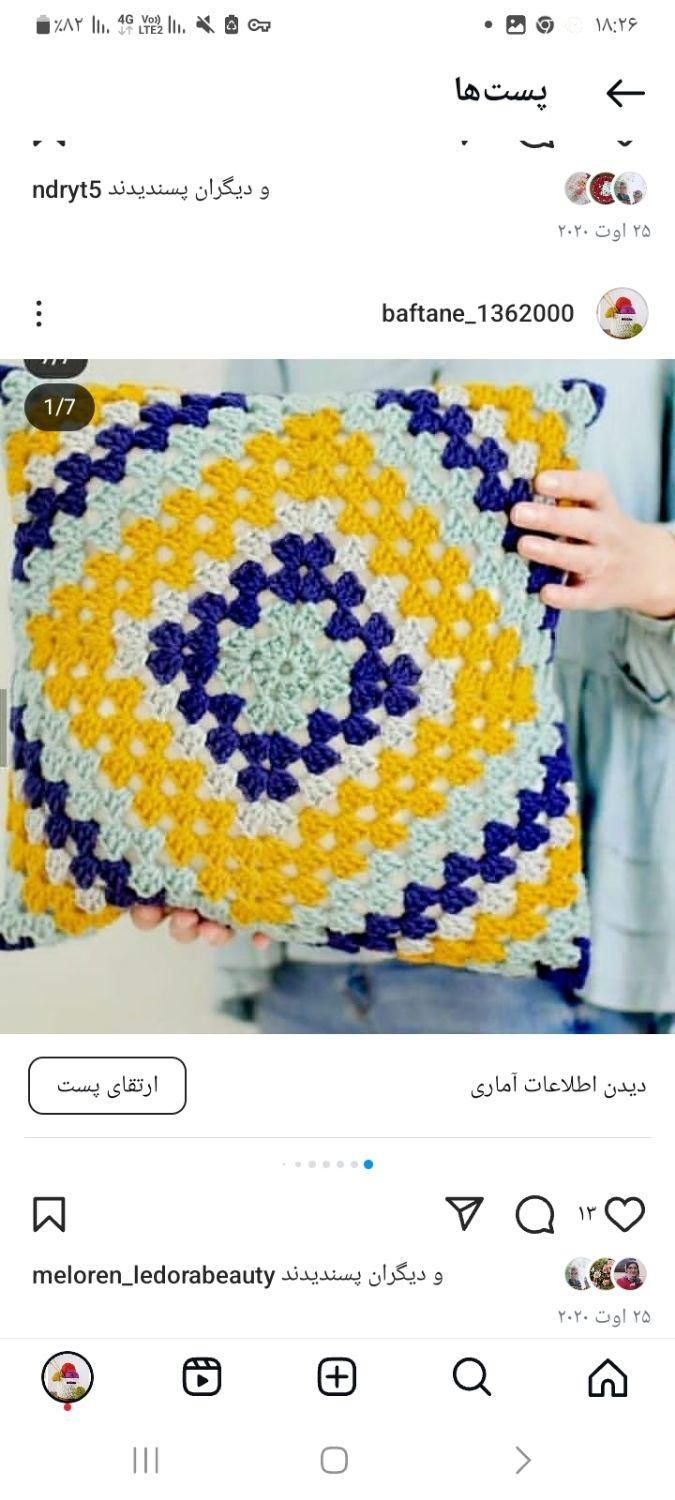Open recent apps from the system navigation bar
Image resolution: width=675 pixels, height=1500 pixels.
[x=146, y=1461]
